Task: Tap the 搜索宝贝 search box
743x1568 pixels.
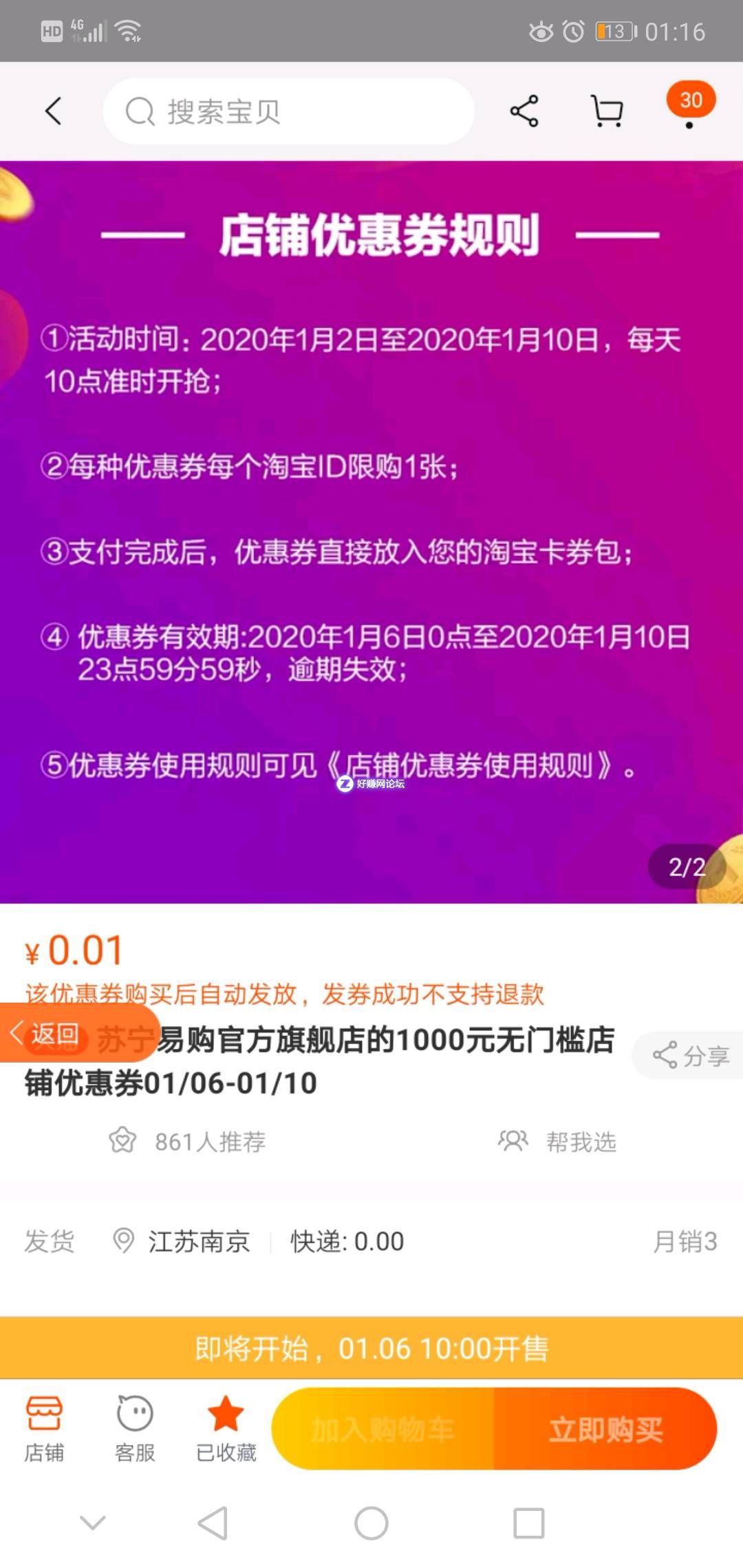Action: pos(289,111)
